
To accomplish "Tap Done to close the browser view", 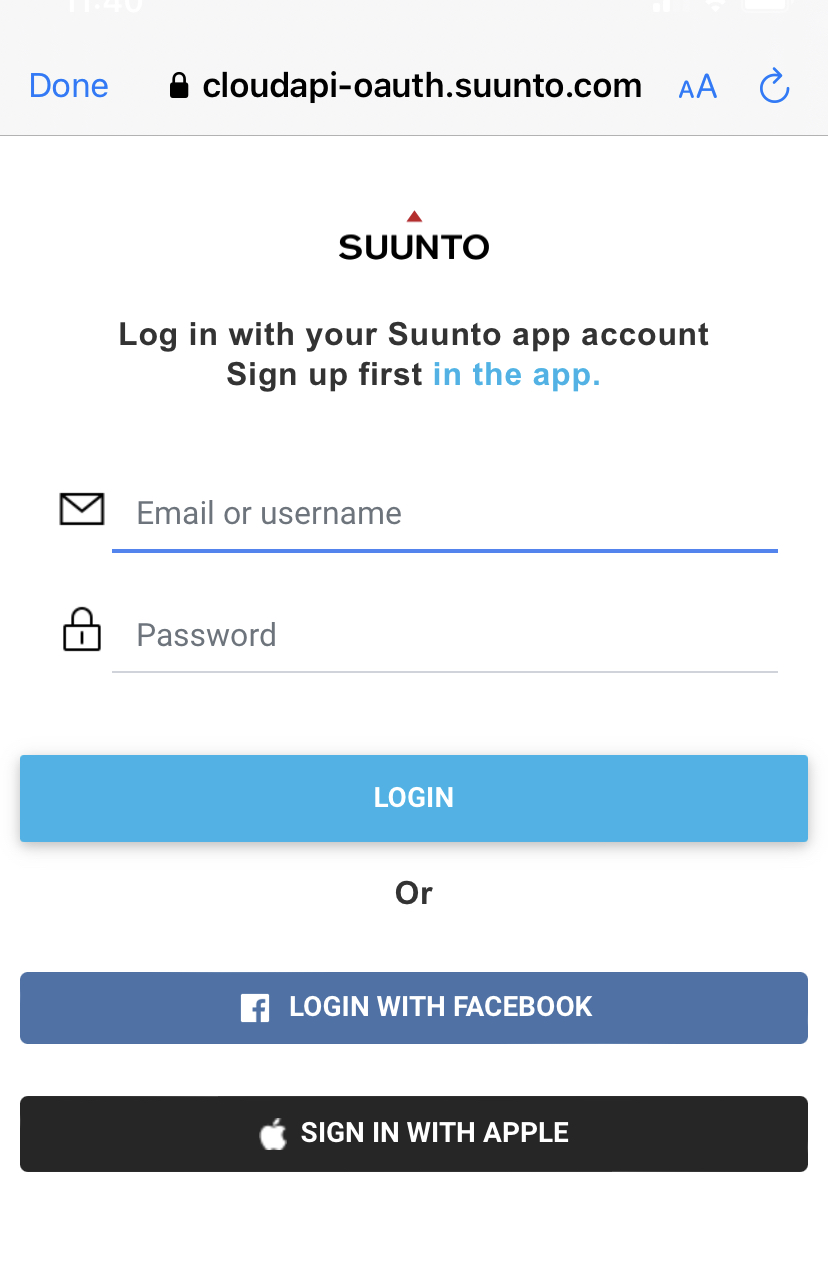I will pos(69,86).
